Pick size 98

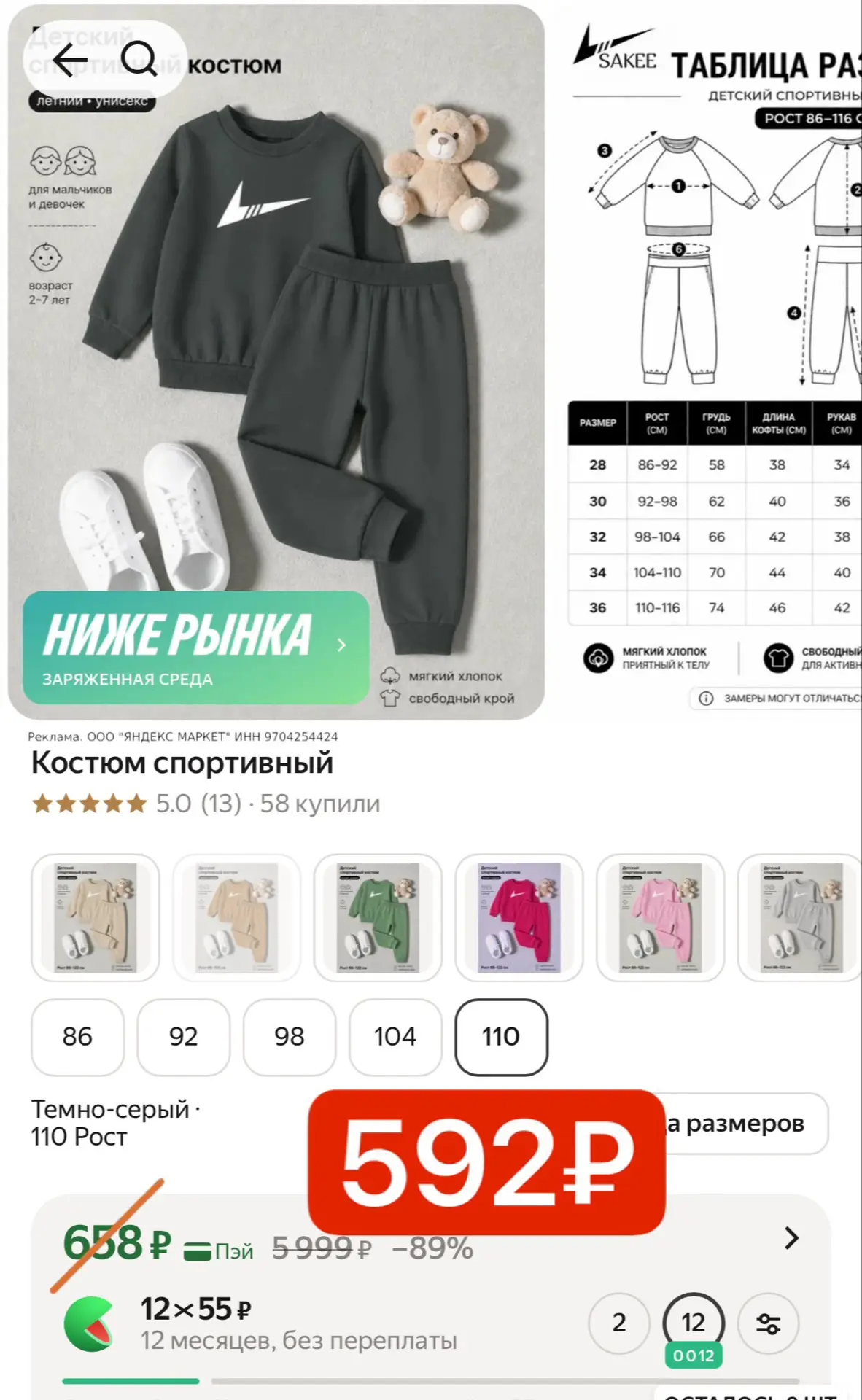[290, 1037]
